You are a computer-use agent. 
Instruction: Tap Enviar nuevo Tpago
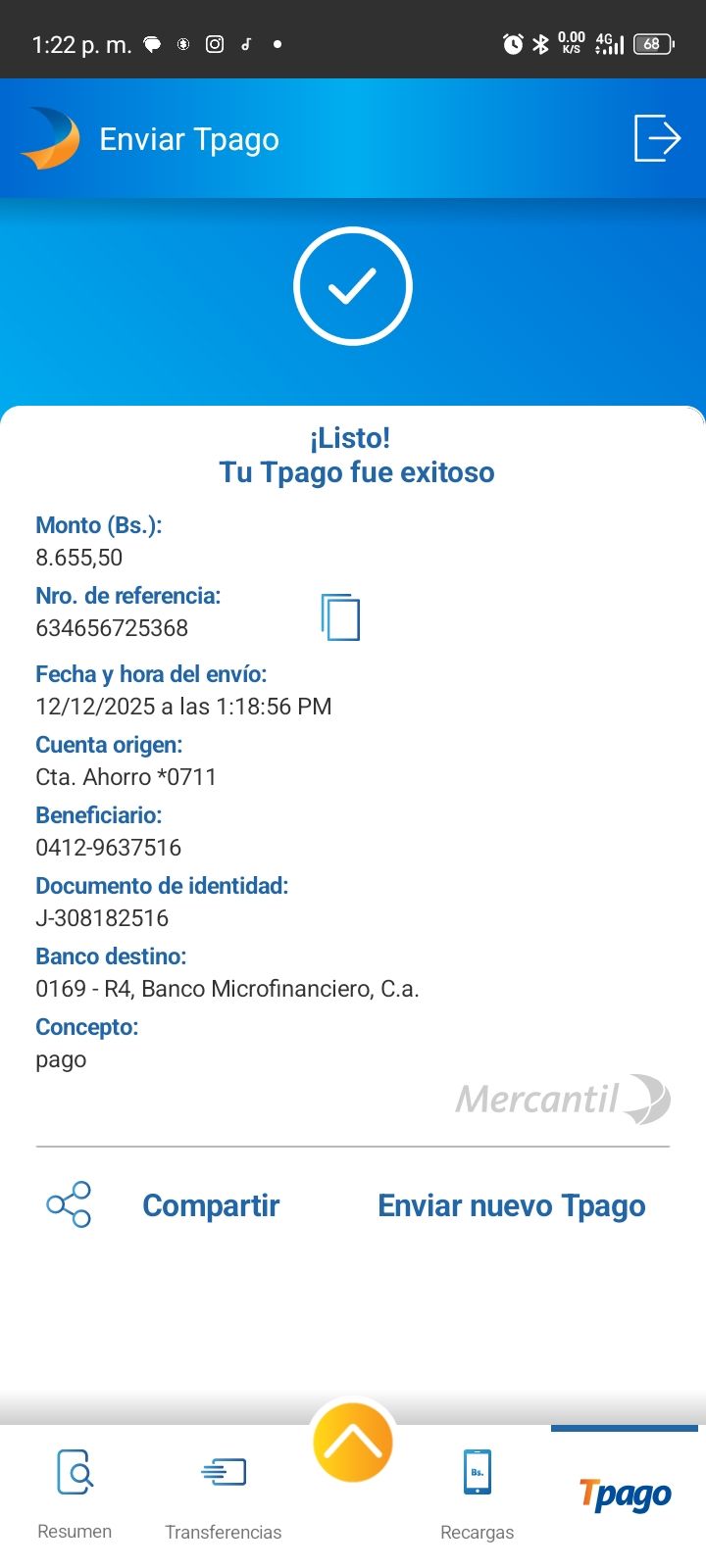(511, 1205)
